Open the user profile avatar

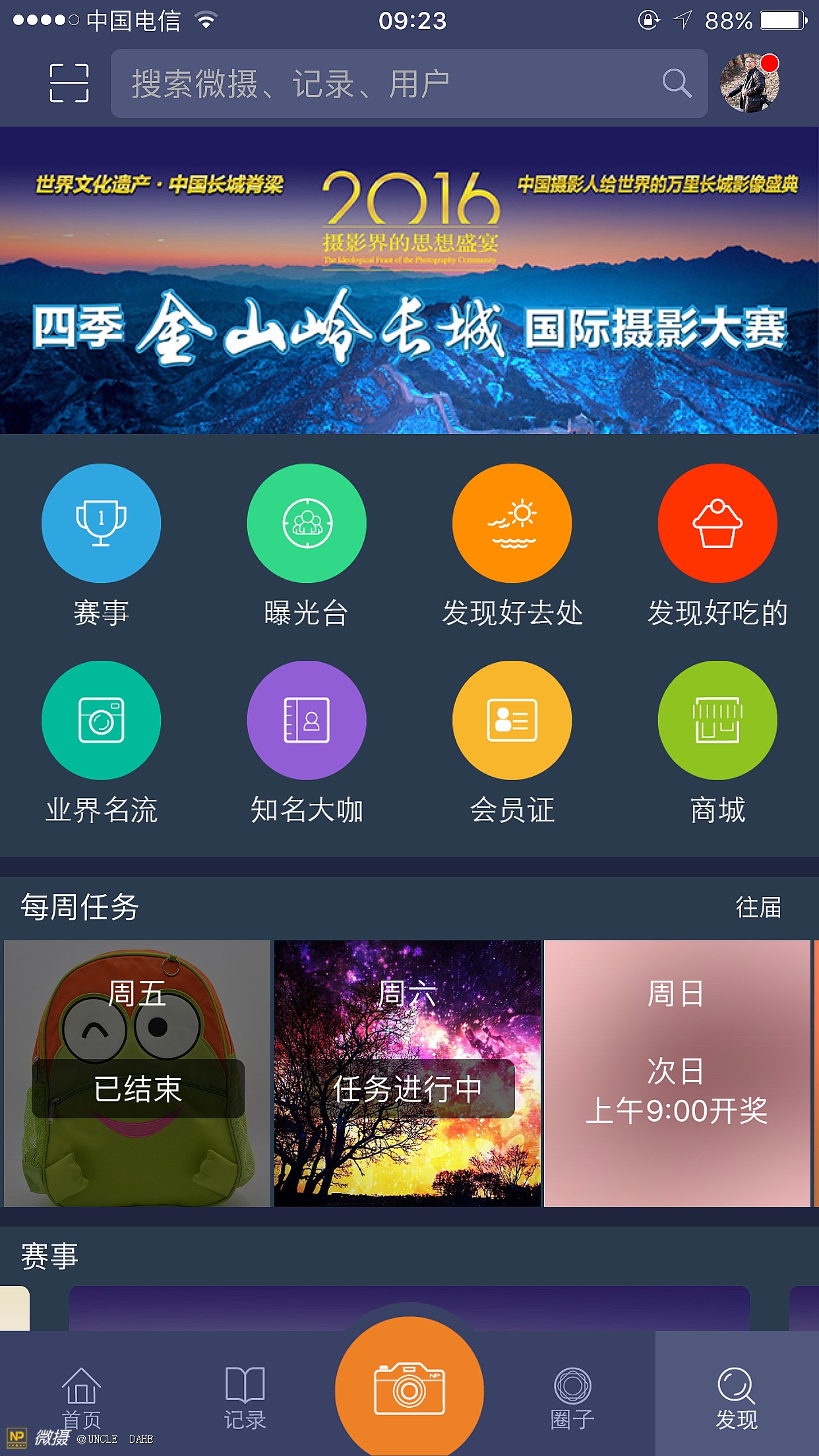pos(750,83)
